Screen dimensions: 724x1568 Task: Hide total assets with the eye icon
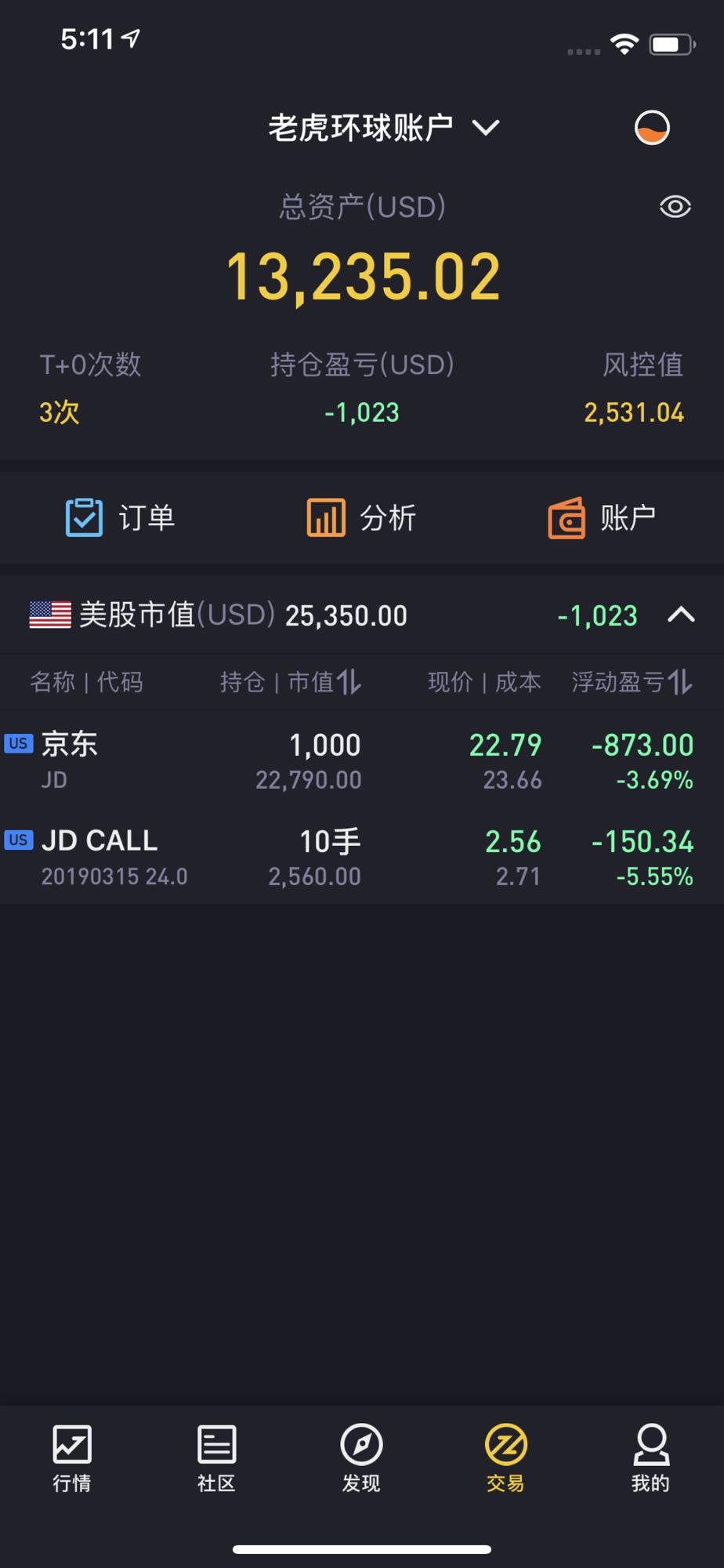coord(675,207)
